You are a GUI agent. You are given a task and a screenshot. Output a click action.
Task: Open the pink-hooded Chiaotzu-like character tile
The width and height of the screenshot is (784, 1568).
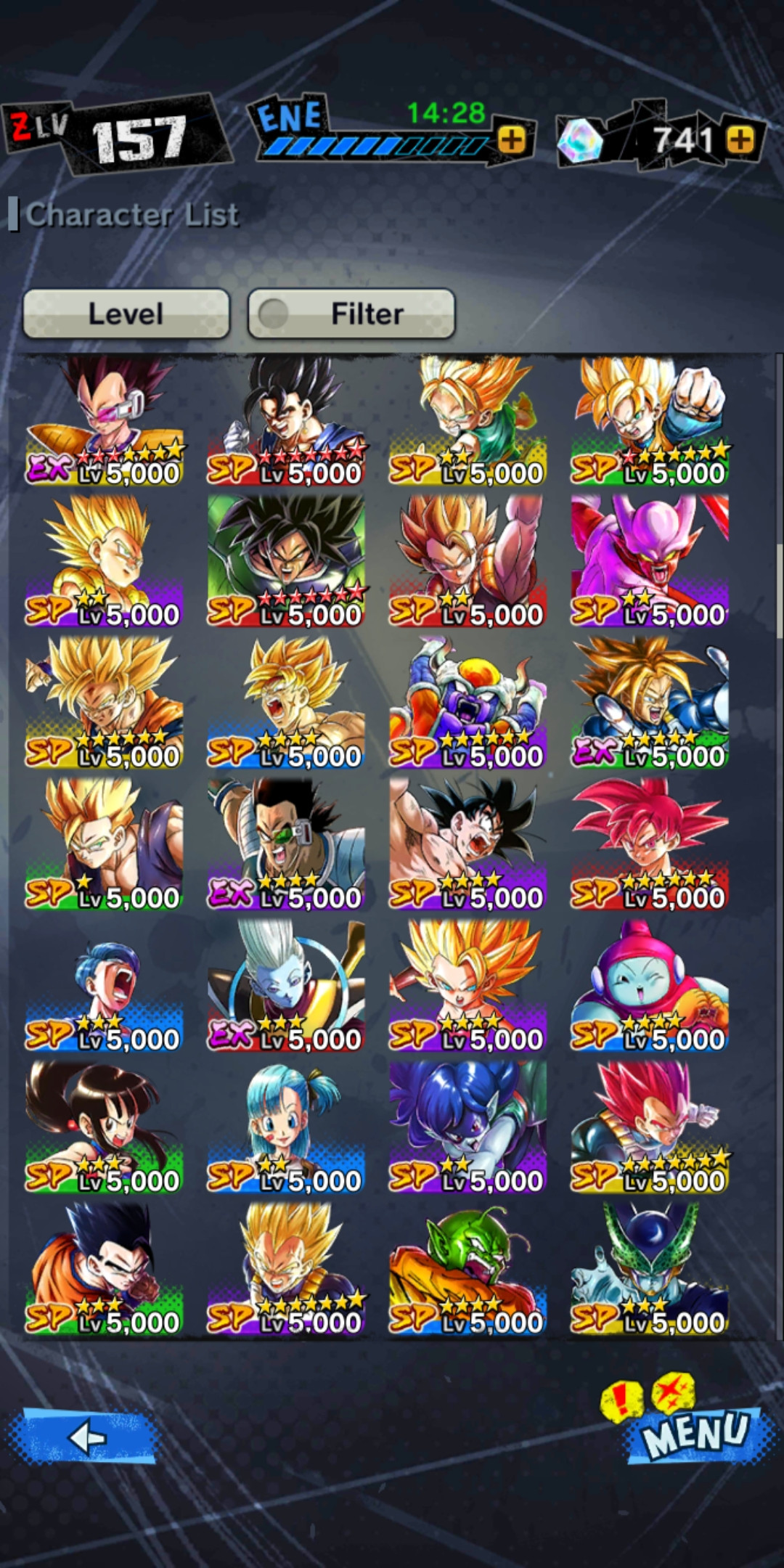tap(650, 986)
